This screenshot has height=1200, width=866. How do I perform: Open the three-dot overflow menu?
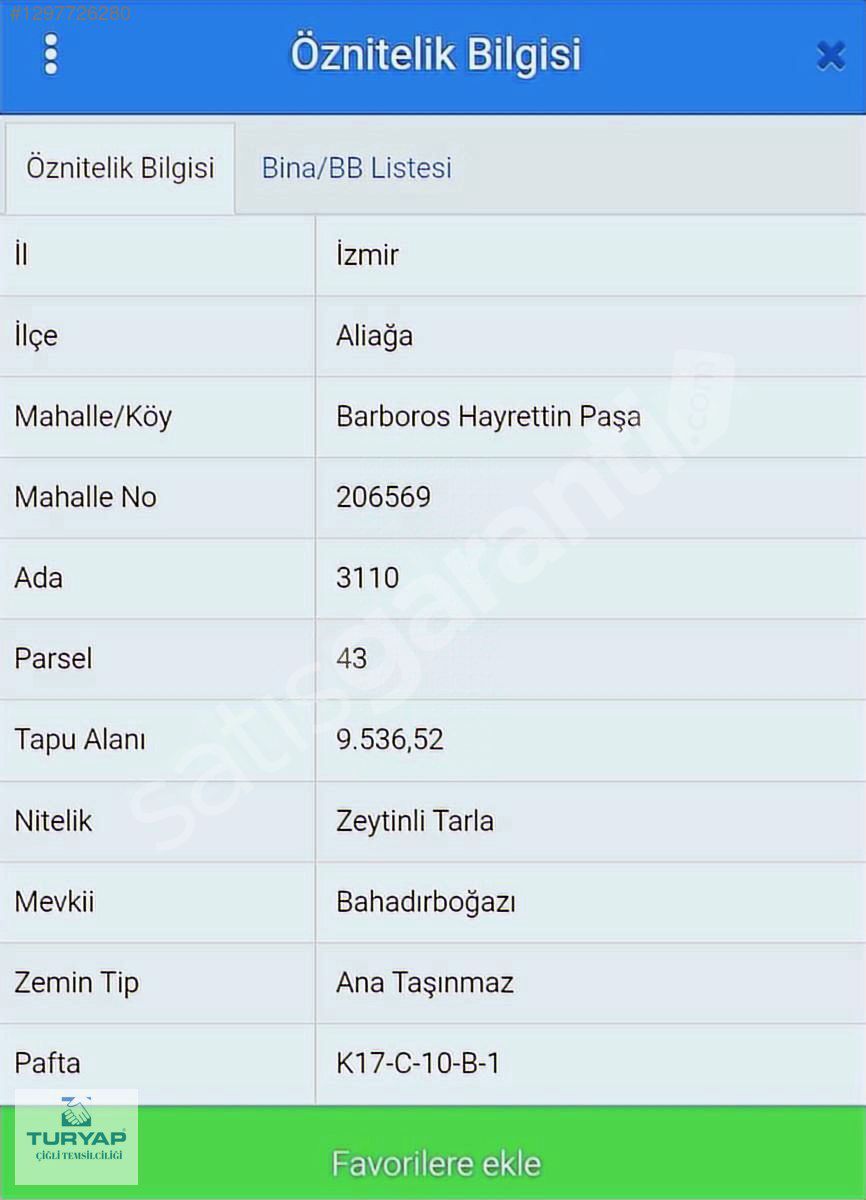pyautogui.click(x=51, y=54)
